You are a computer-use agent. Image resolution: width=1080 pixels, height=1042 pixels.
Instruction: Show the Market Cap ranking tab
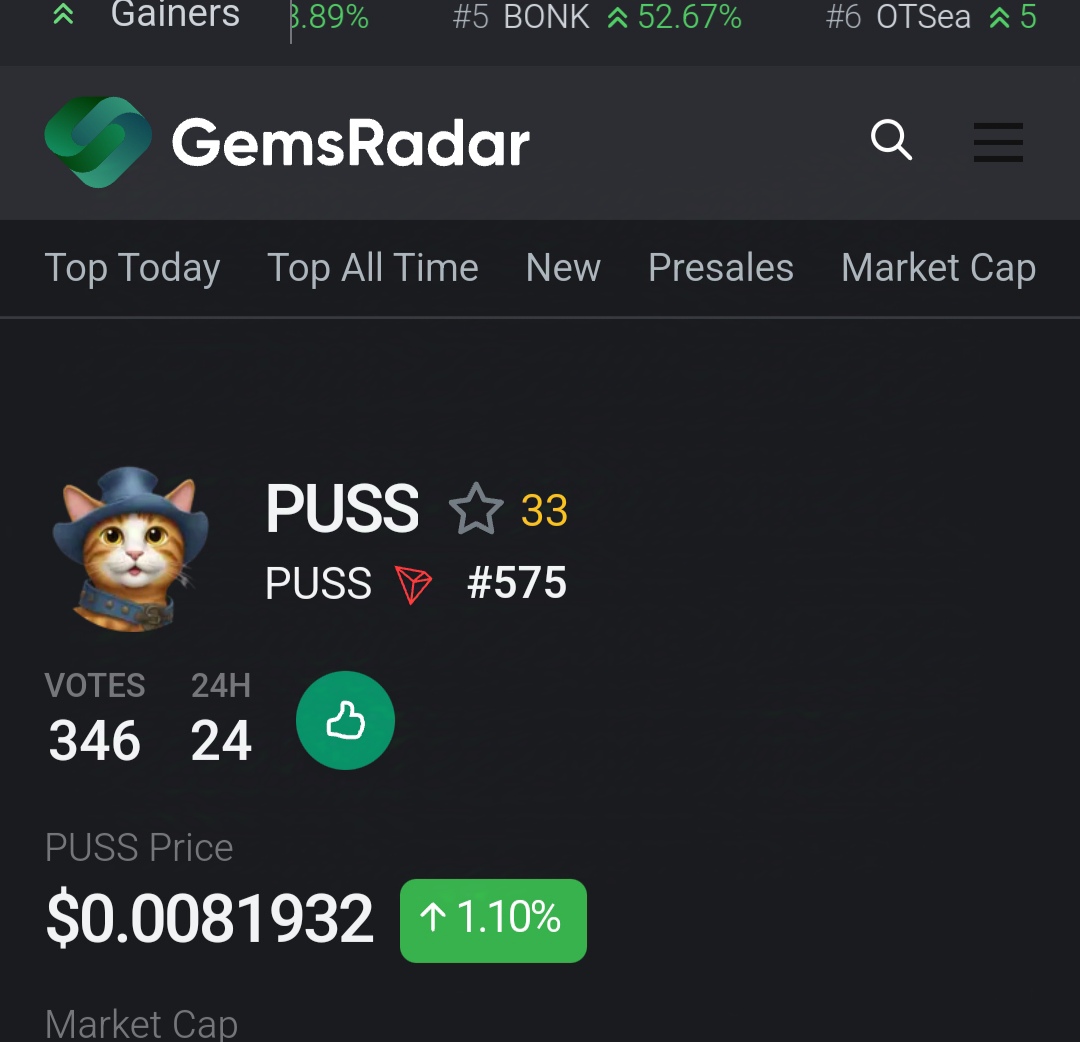click(938, 268)
